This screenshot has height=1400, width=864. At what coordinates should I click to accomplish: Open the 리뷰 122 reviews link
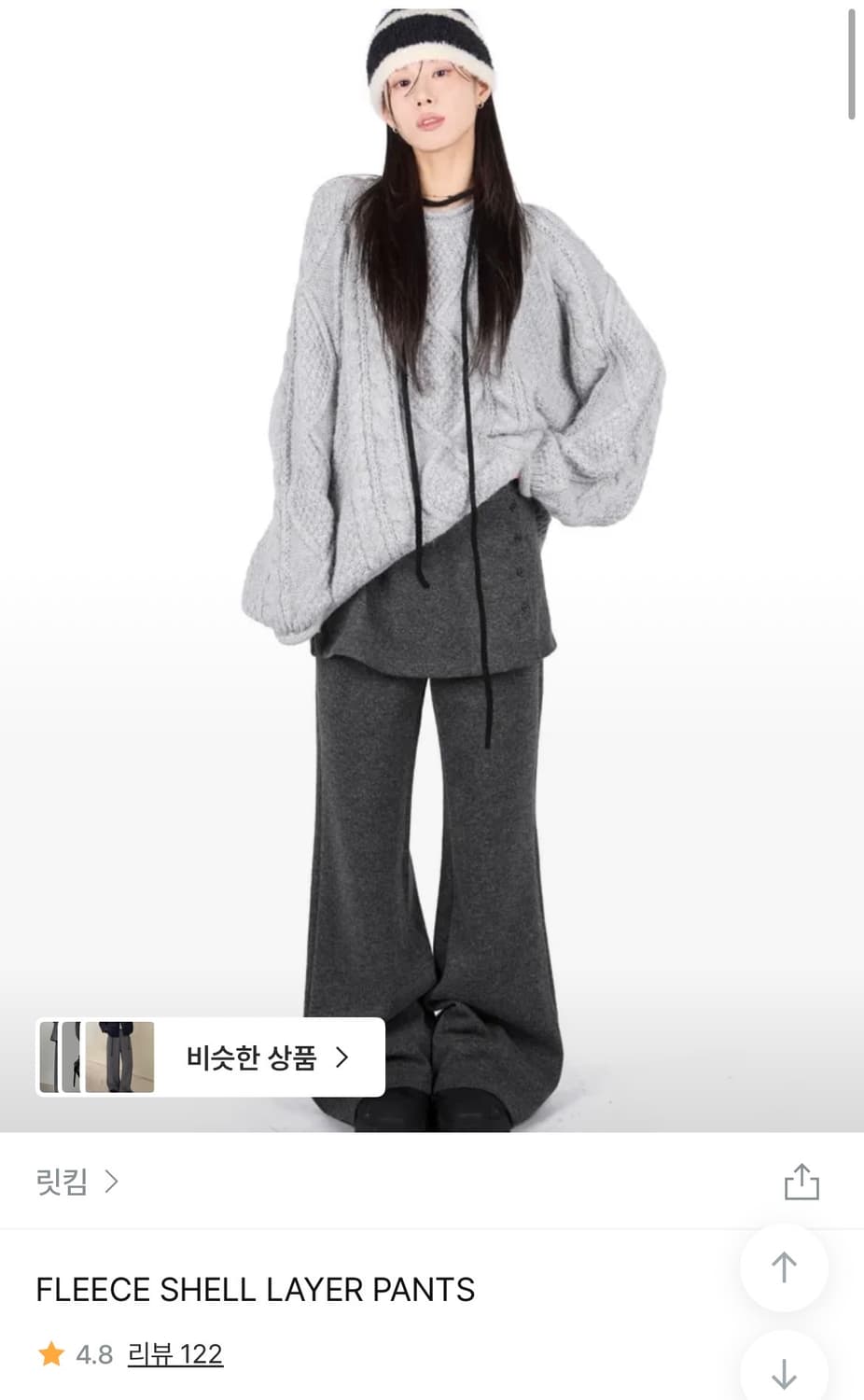tap(177, 1351)
